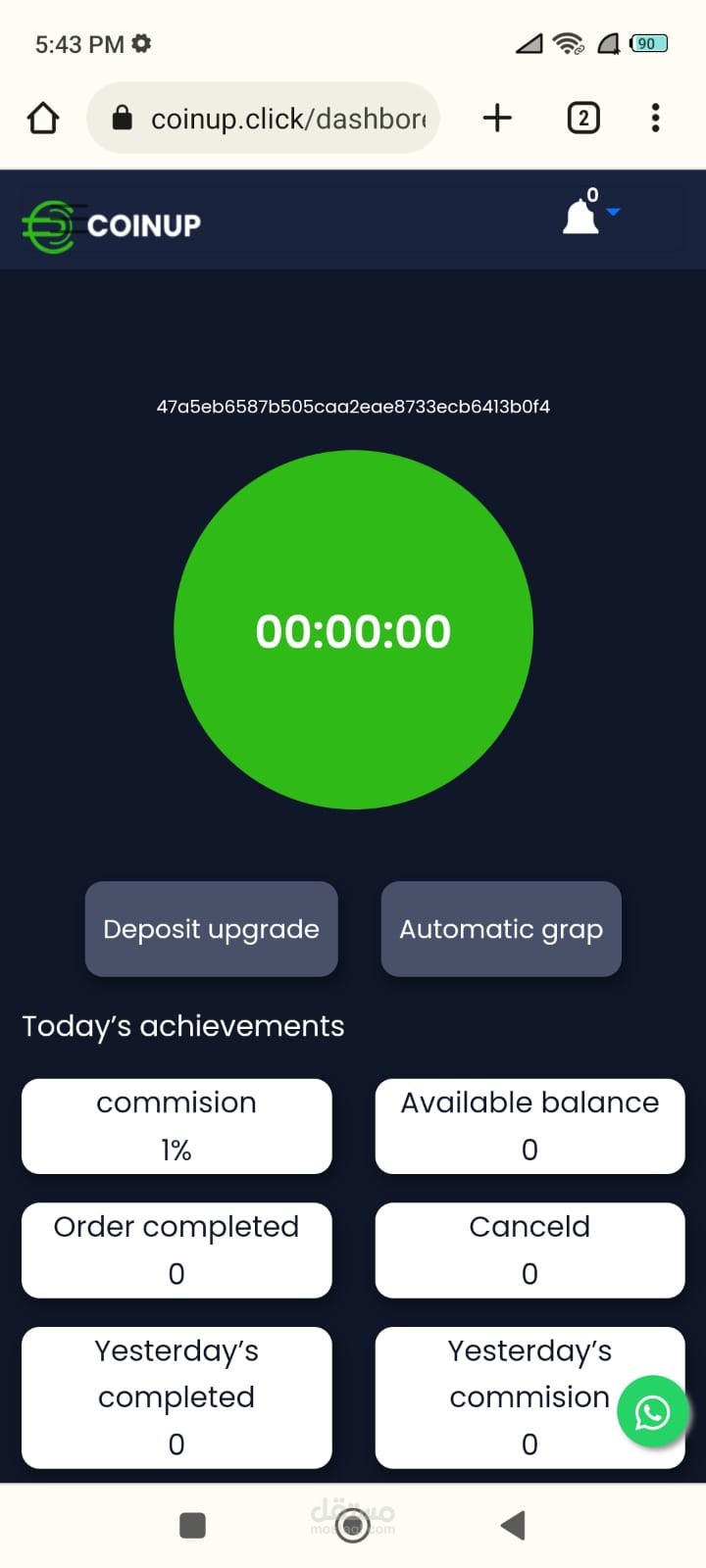Open recent apps from the navigation bar

[x=193, y=1525]
